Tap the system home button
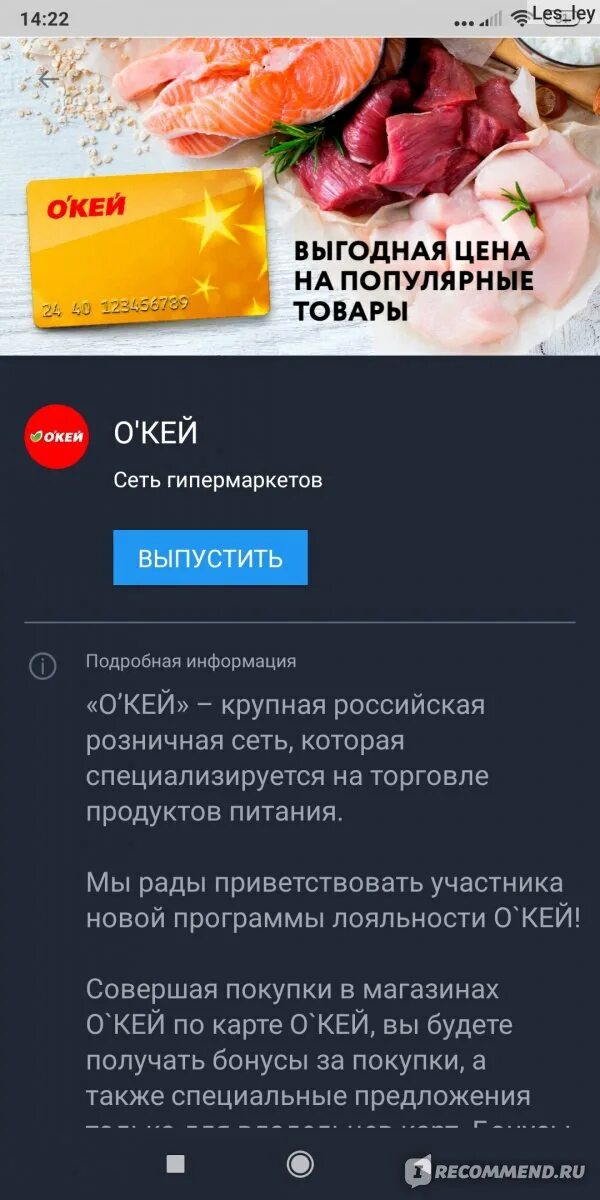 (299, 1163)
